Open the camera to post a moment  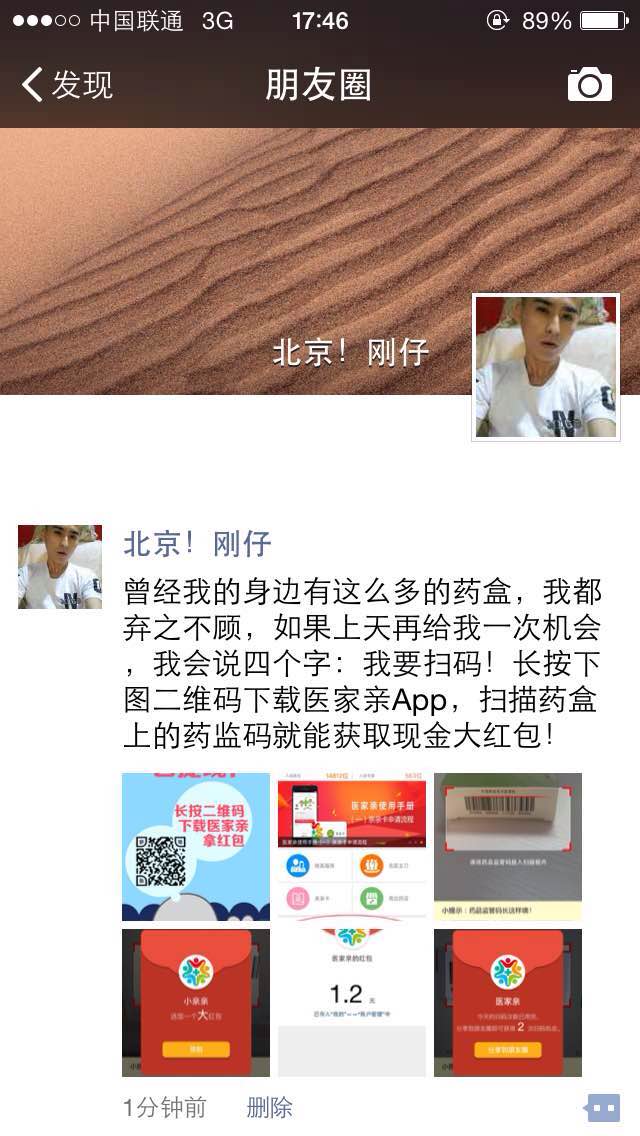tap(589, 86)
